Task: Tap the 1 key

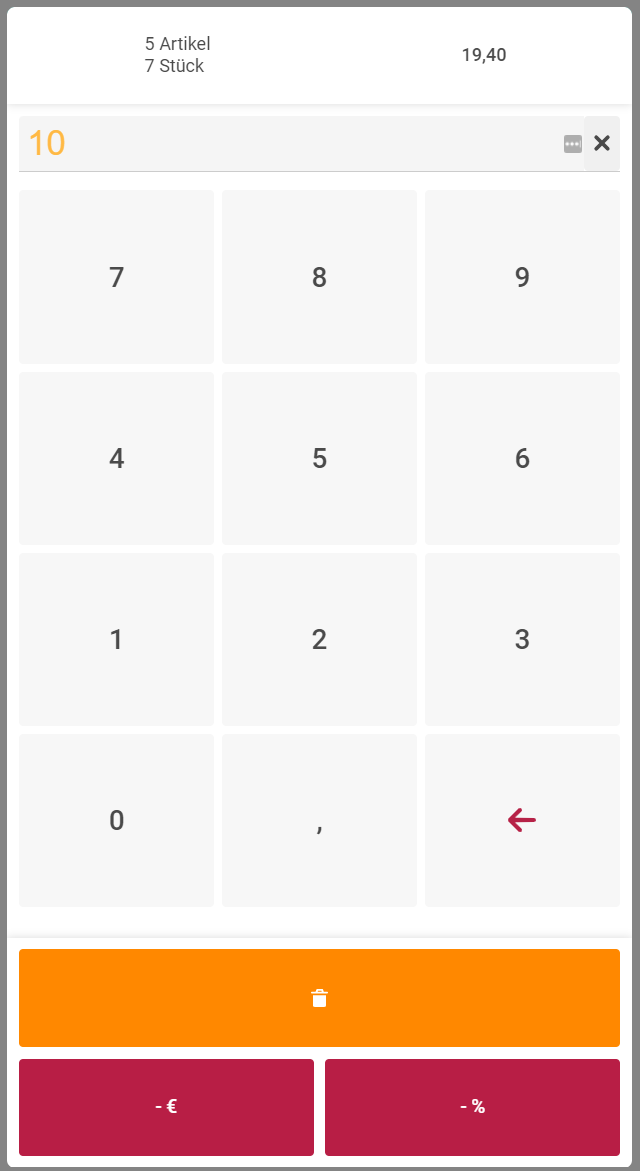Action: [x=116, y=639]
